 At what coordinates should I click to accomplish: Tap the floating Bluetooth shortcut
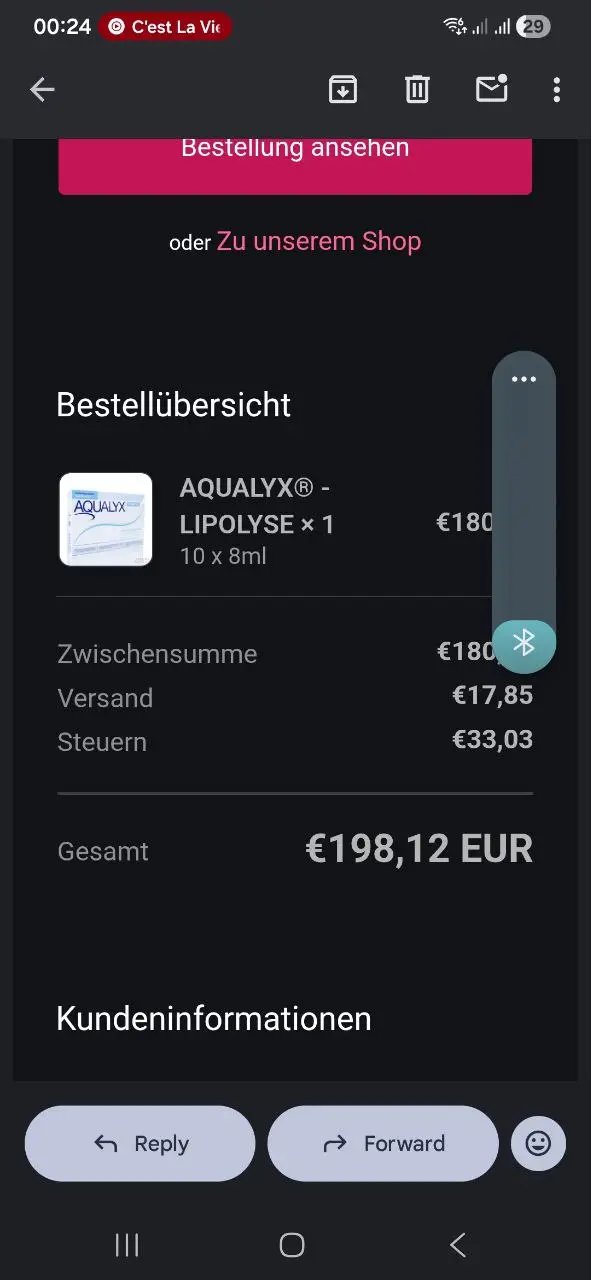click(524, 642)
